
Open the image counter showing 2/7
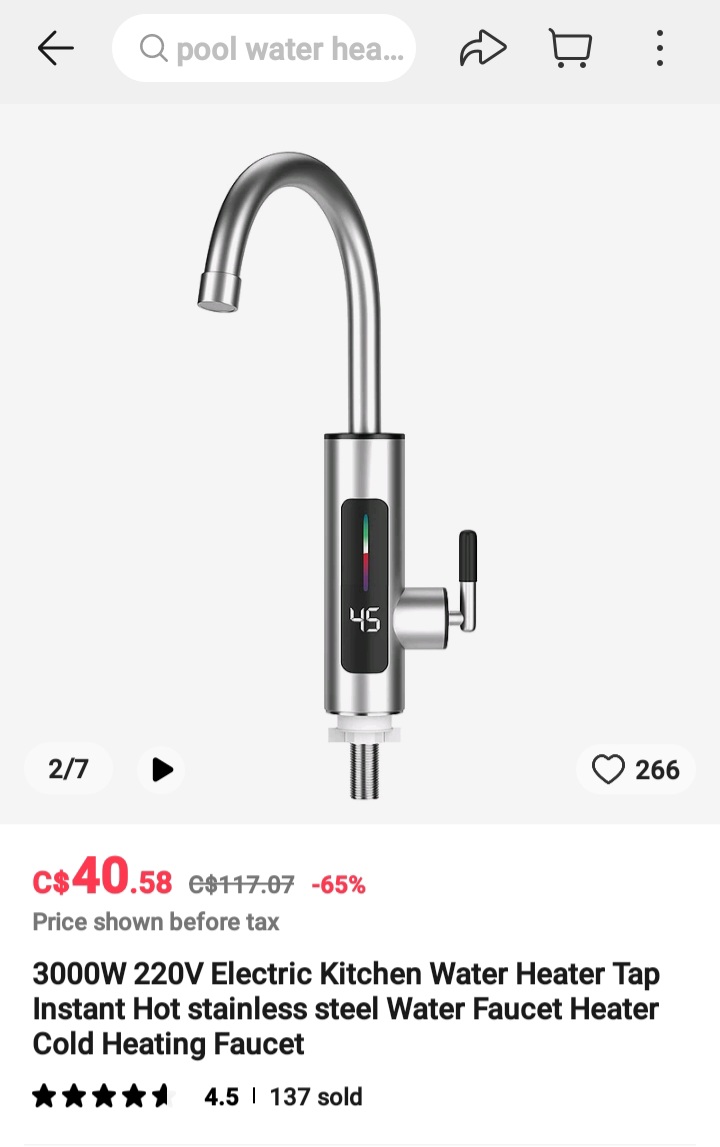[68, 769]
